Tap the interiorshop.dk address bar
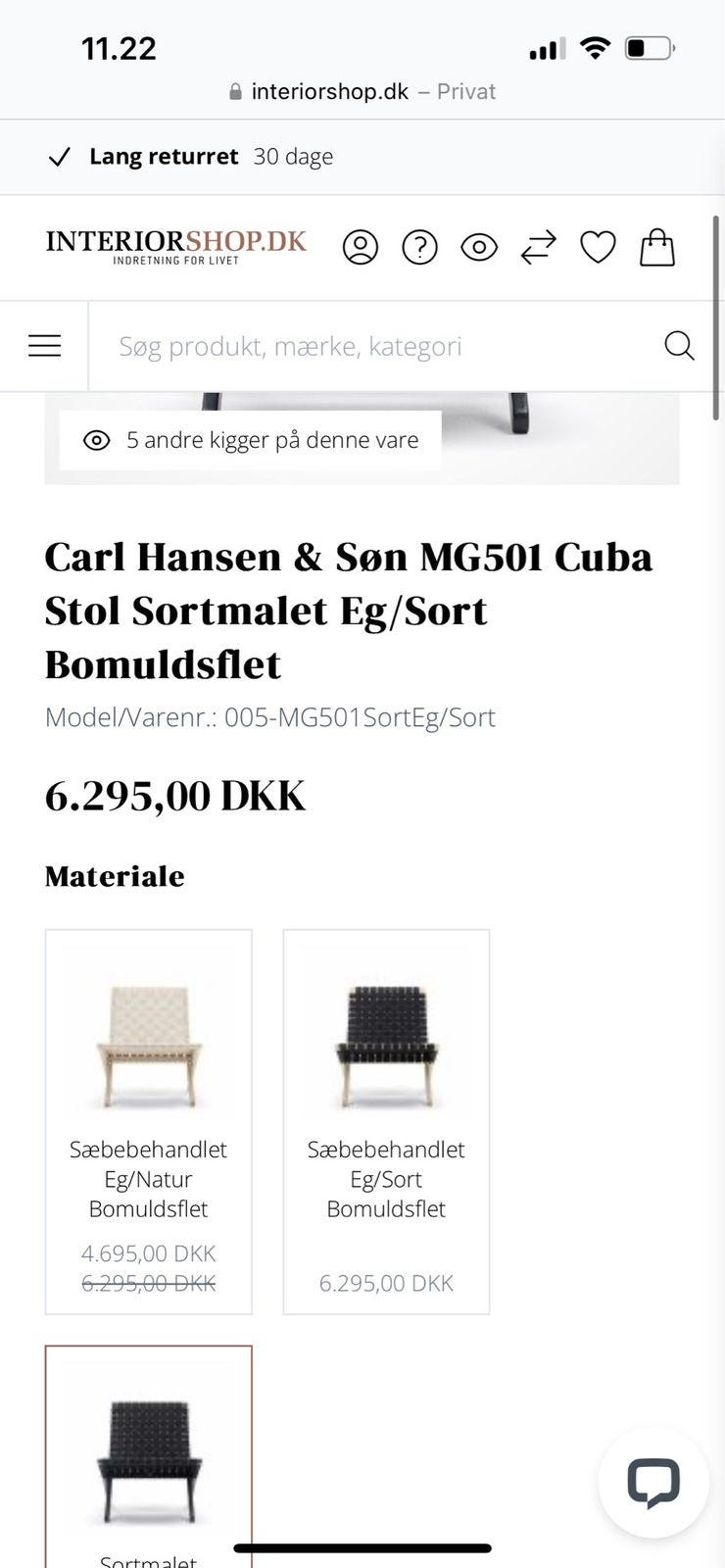The height and width of the screenshot is (1568, 725). click(x=362, y=91)
